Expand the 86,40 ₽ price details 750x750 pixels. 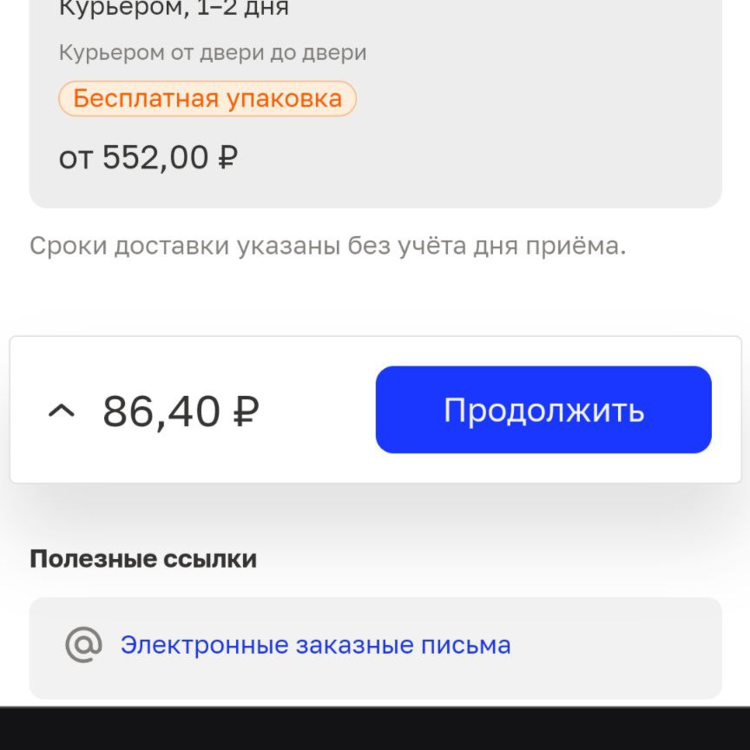click(x=62, y=411)
